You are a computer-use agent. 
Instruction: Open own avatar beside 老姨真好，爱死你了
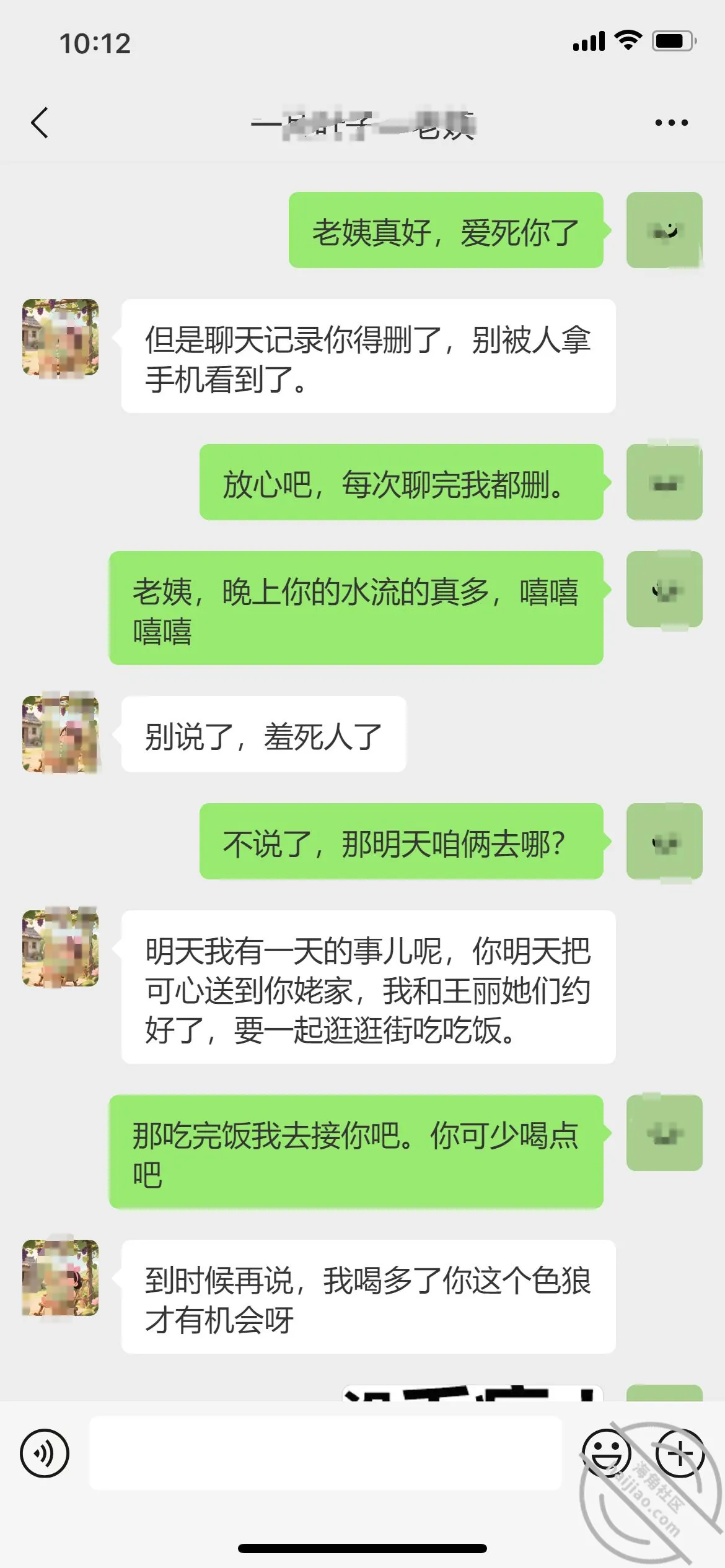(664, 230)
